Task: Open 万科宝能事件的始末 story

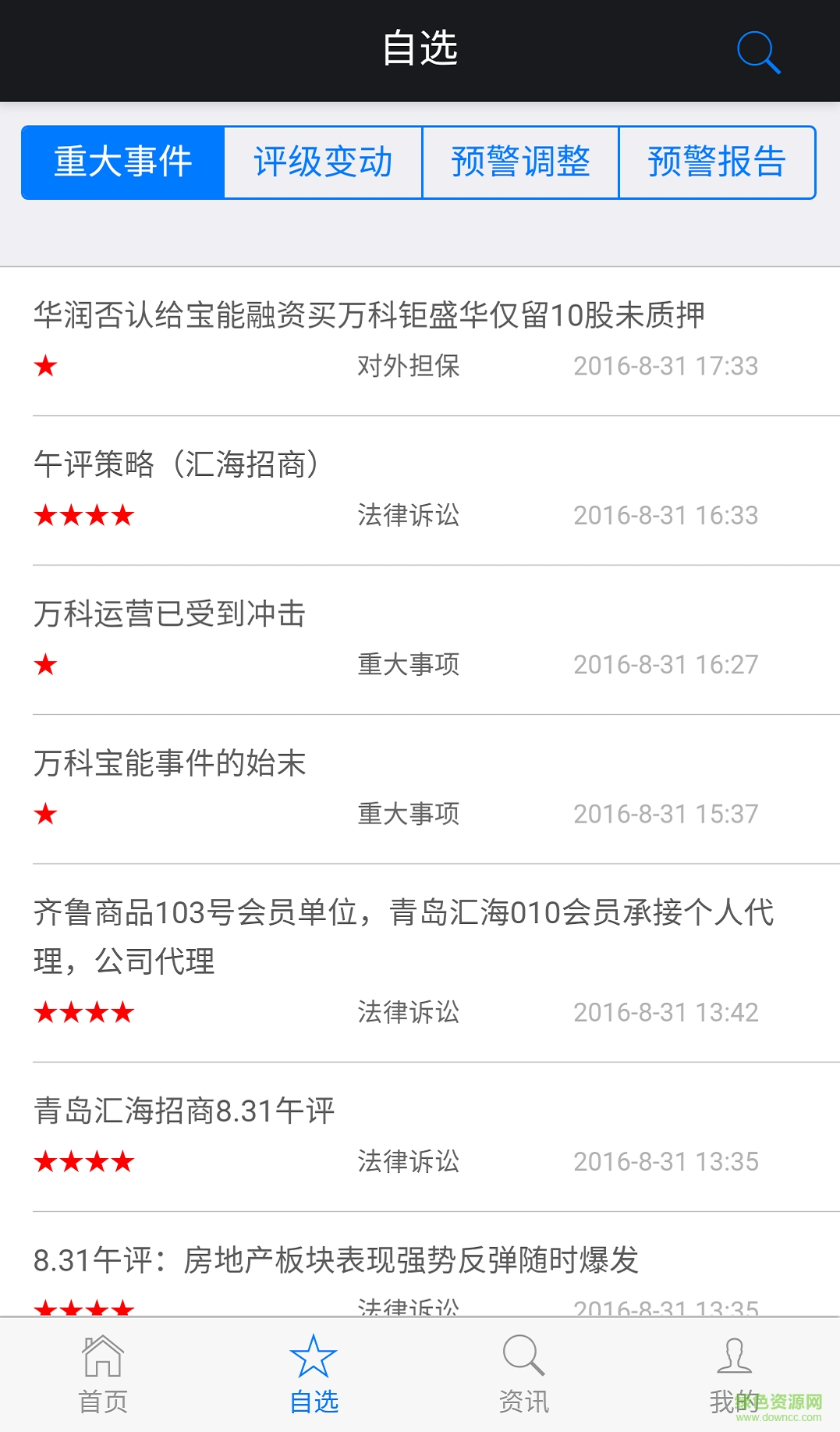Action: [x=170, y=763]
